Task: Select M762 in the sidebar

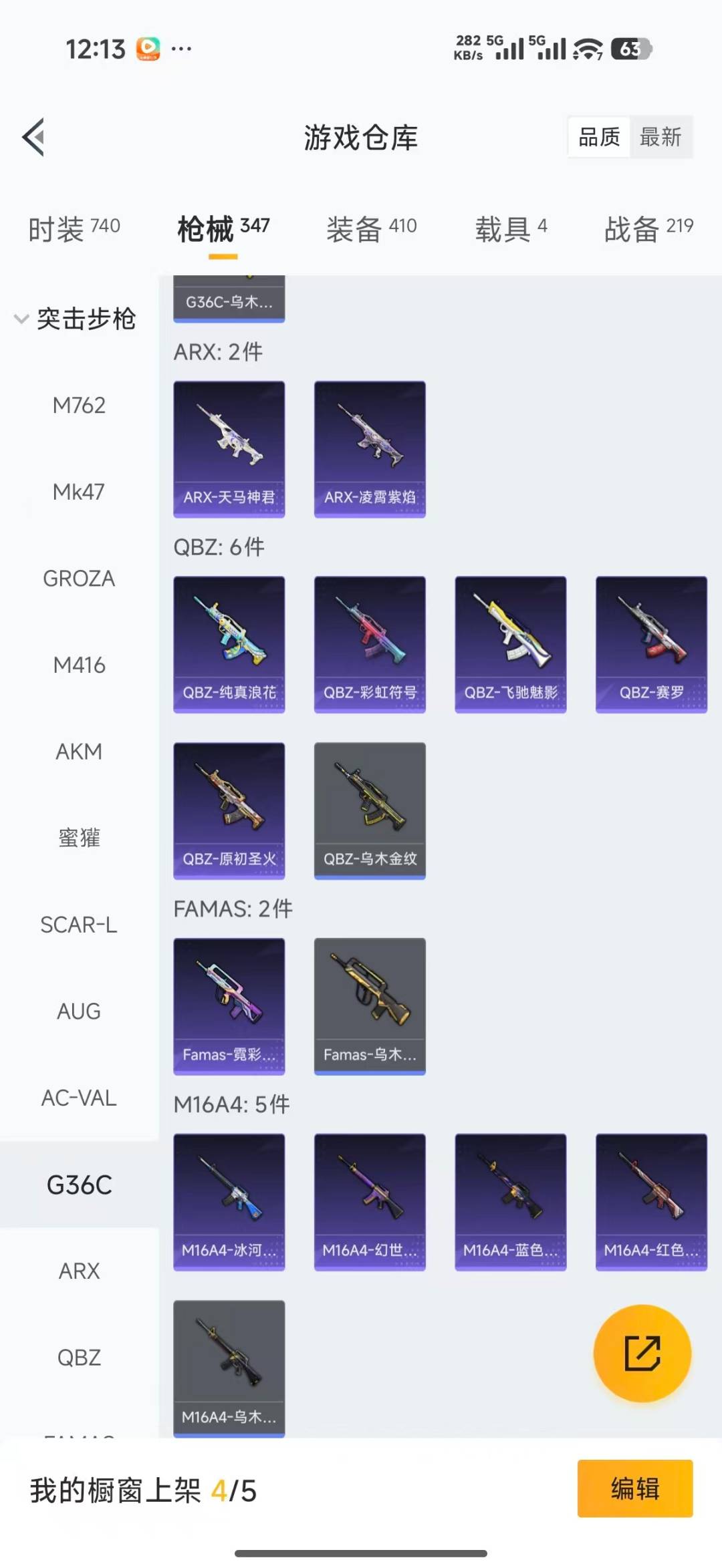Action: [79, 406]
